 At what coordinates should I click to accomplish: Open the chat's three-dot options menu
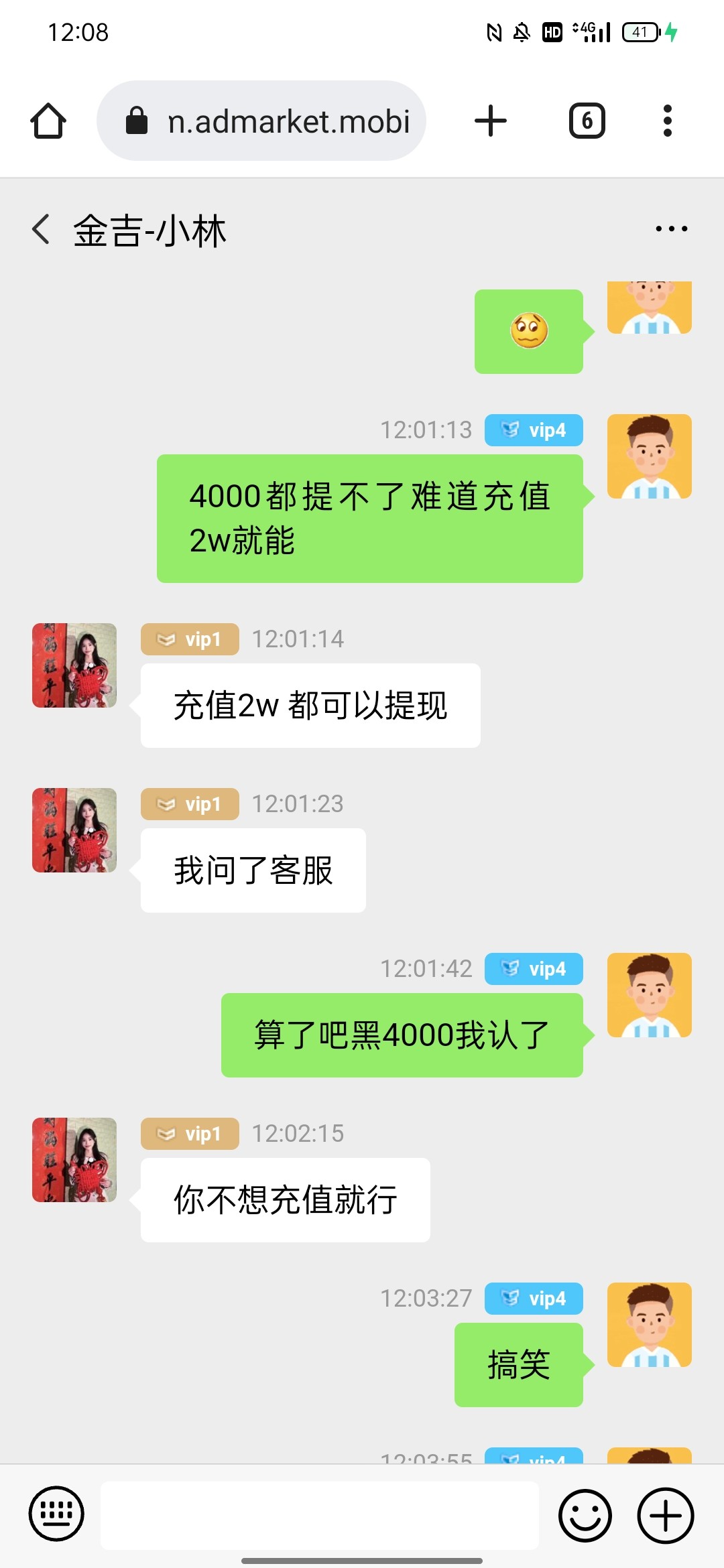click(671, 229)
